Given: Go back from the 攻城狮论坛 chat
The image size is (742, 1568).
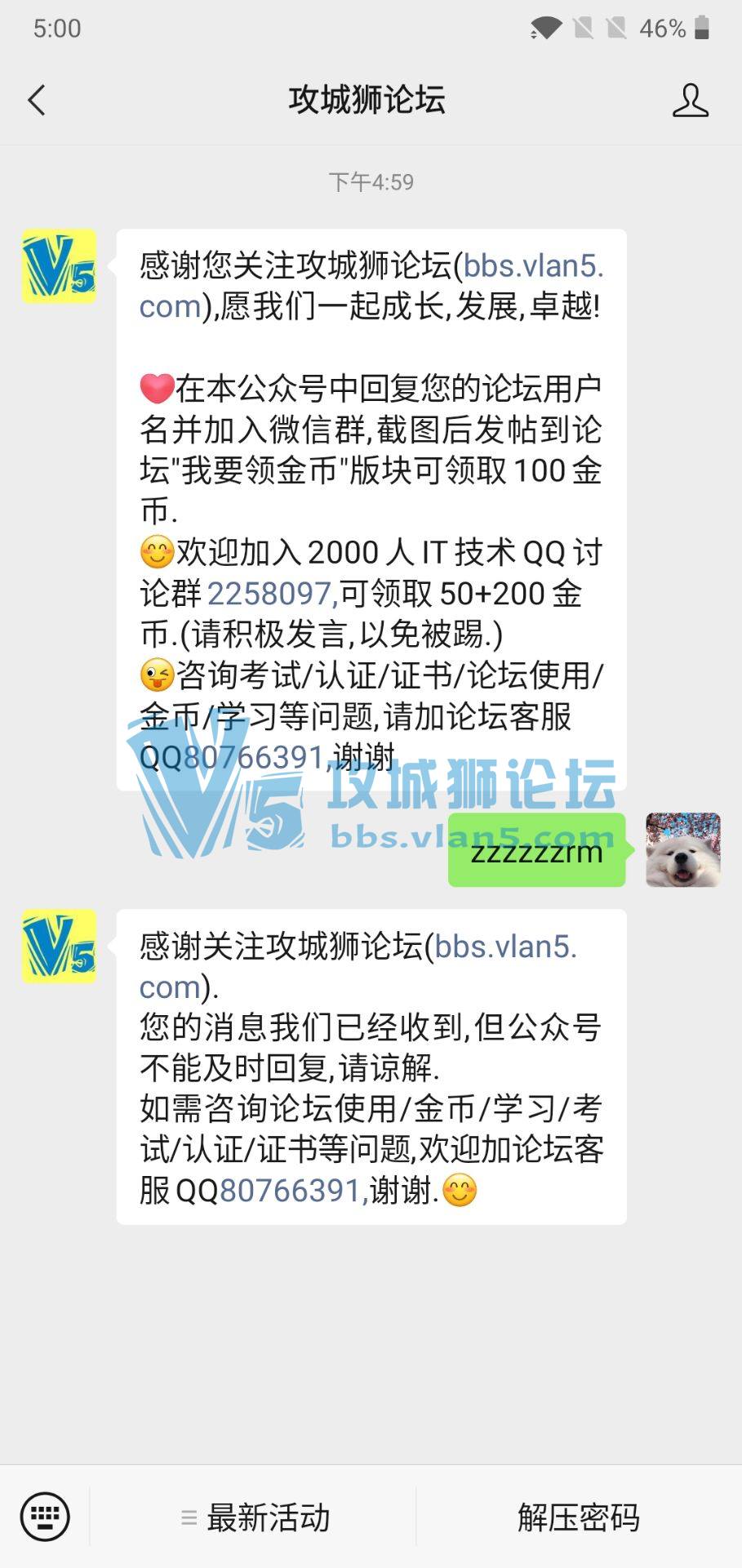Looking at the screenshot, I should 37,100.
